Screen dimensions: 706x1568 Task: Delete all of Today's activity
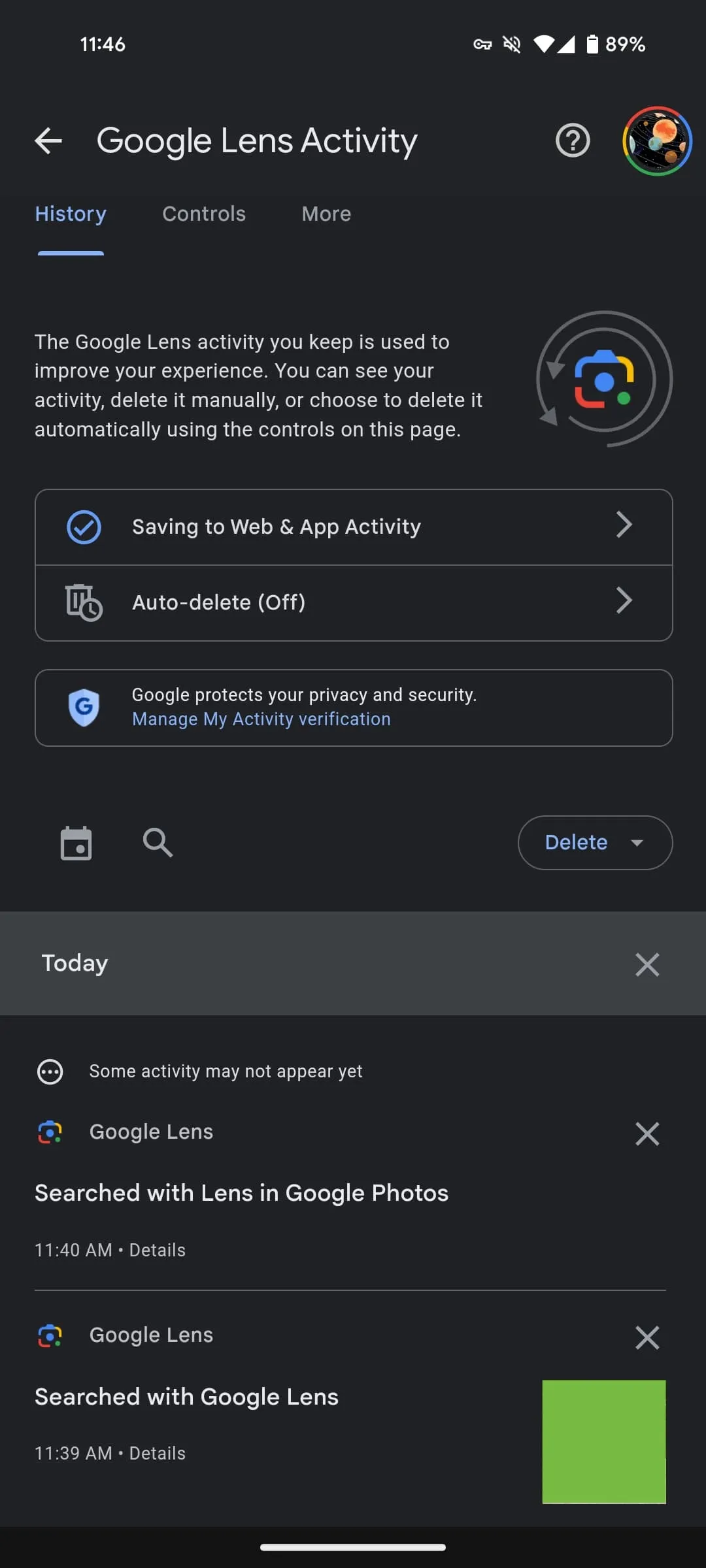click(647, 964)
